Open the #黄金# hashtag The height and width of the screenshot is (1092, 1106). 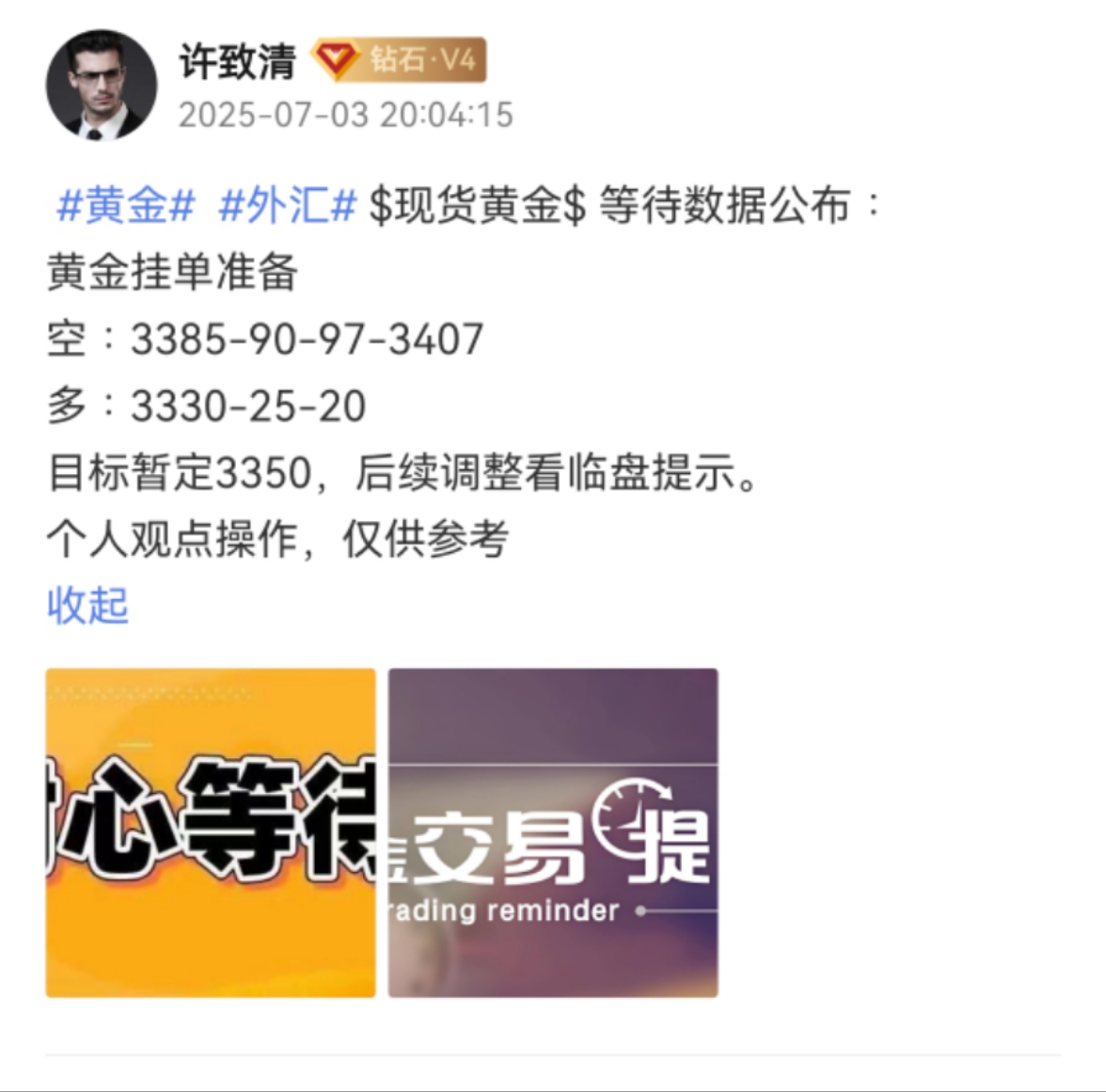pos(126,205)
